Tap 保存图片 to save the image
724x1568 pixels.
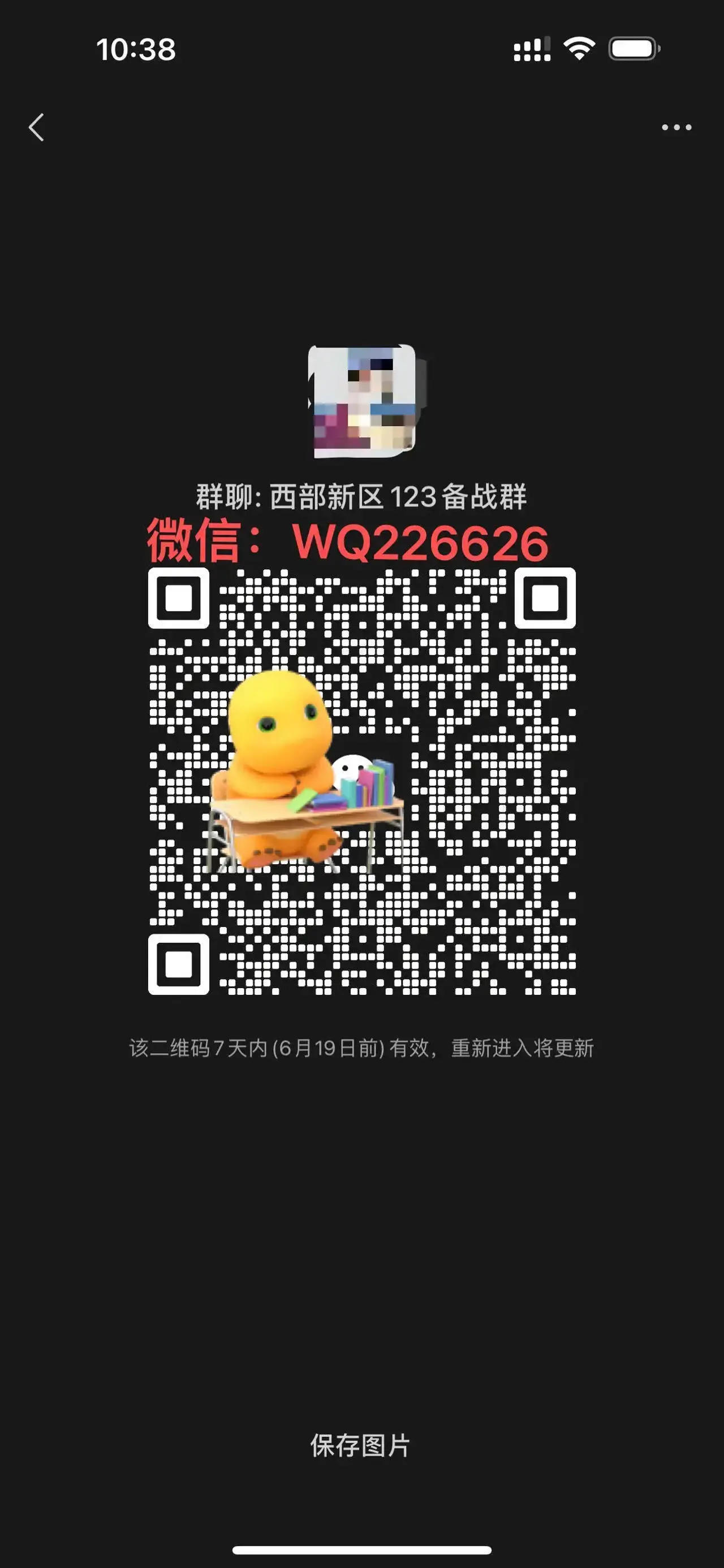click(360, 1445)
